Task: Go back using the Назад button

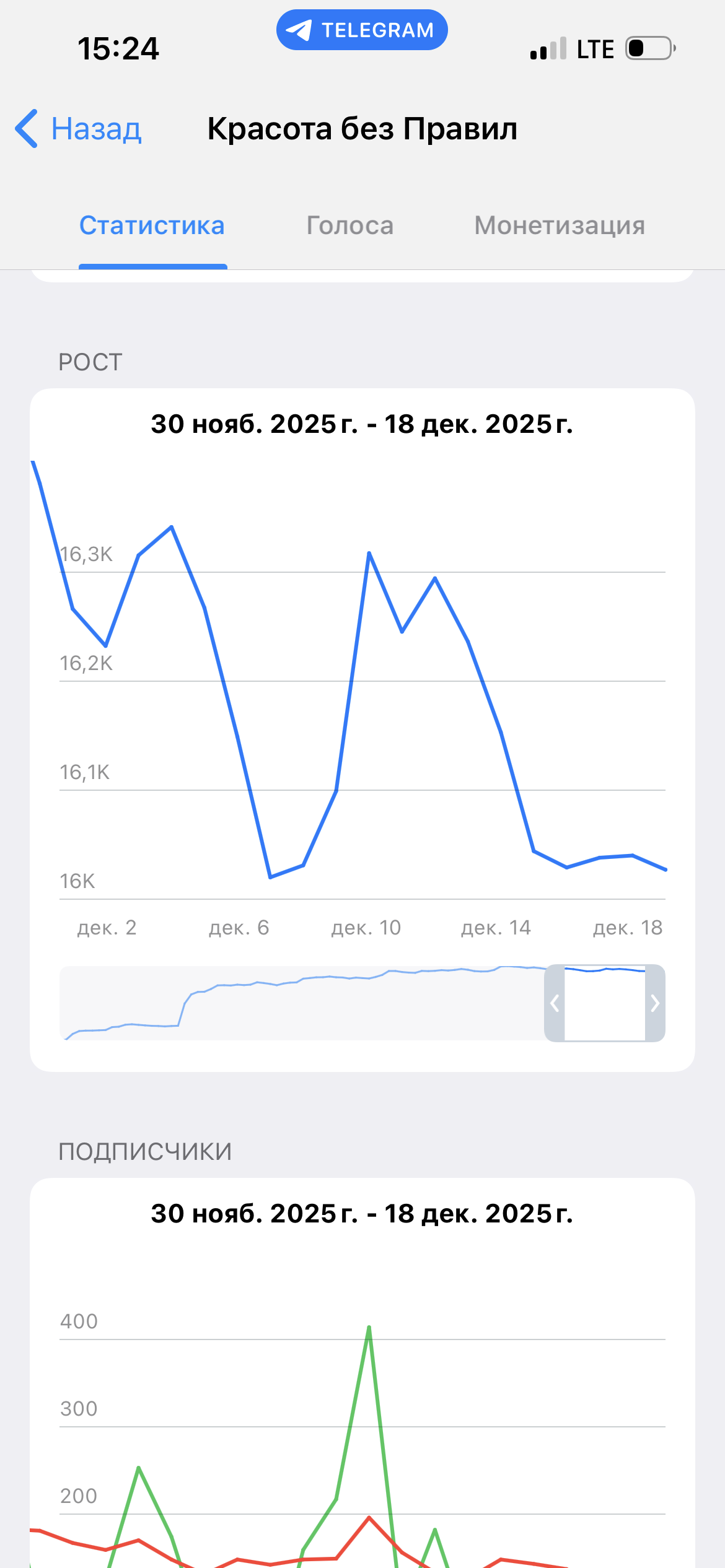Action: (79, 129)
